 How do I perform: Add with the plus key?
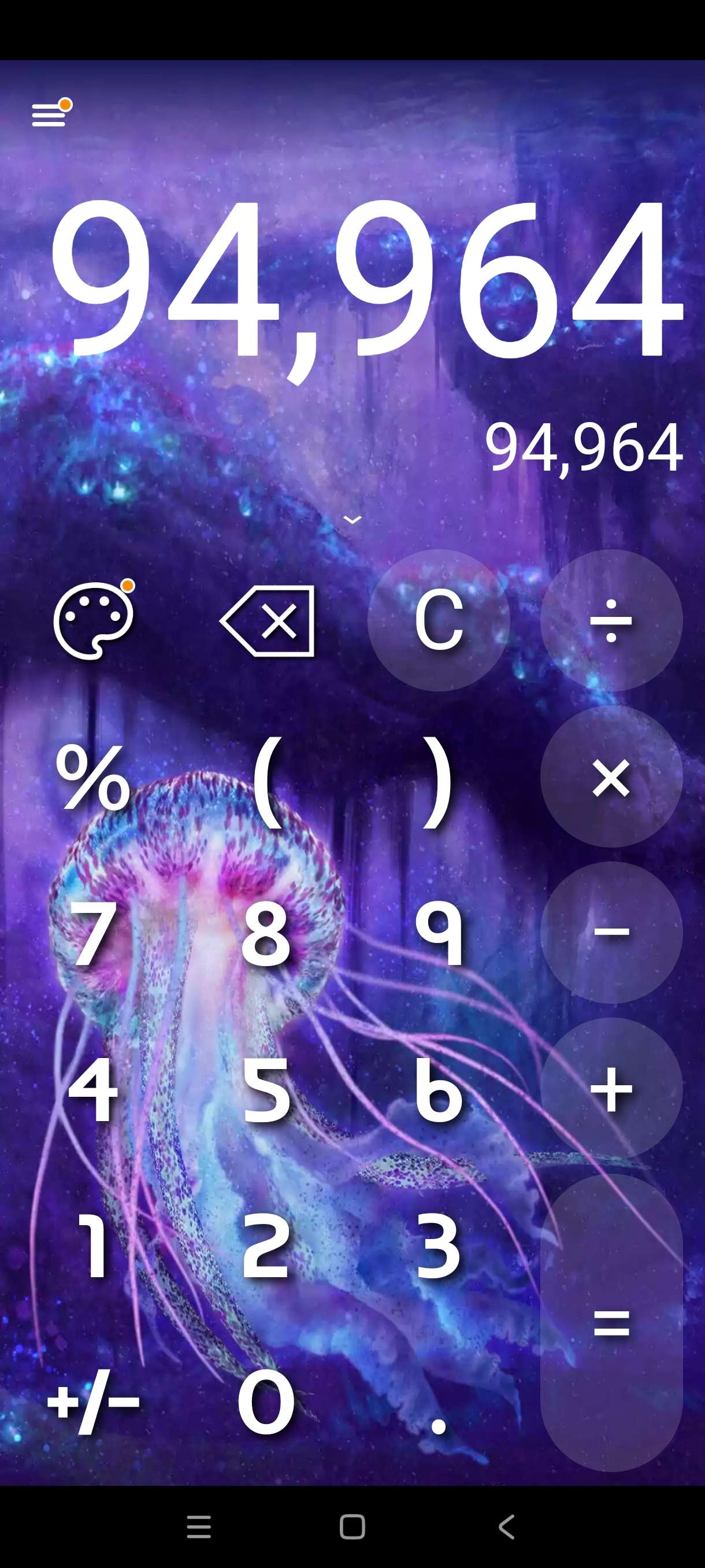611,1088
